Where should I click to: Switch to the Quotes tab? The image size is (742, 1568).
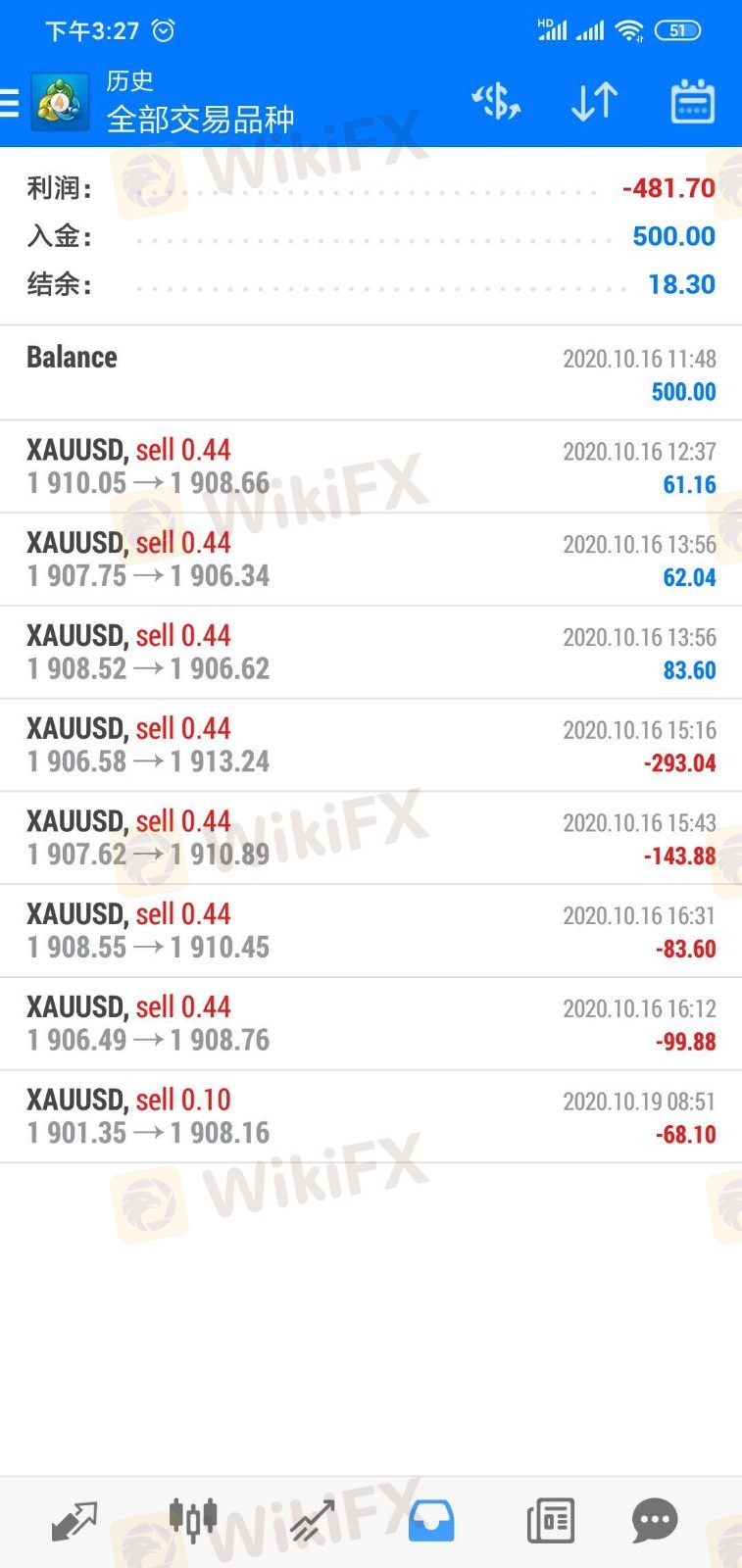point(74,1521)
